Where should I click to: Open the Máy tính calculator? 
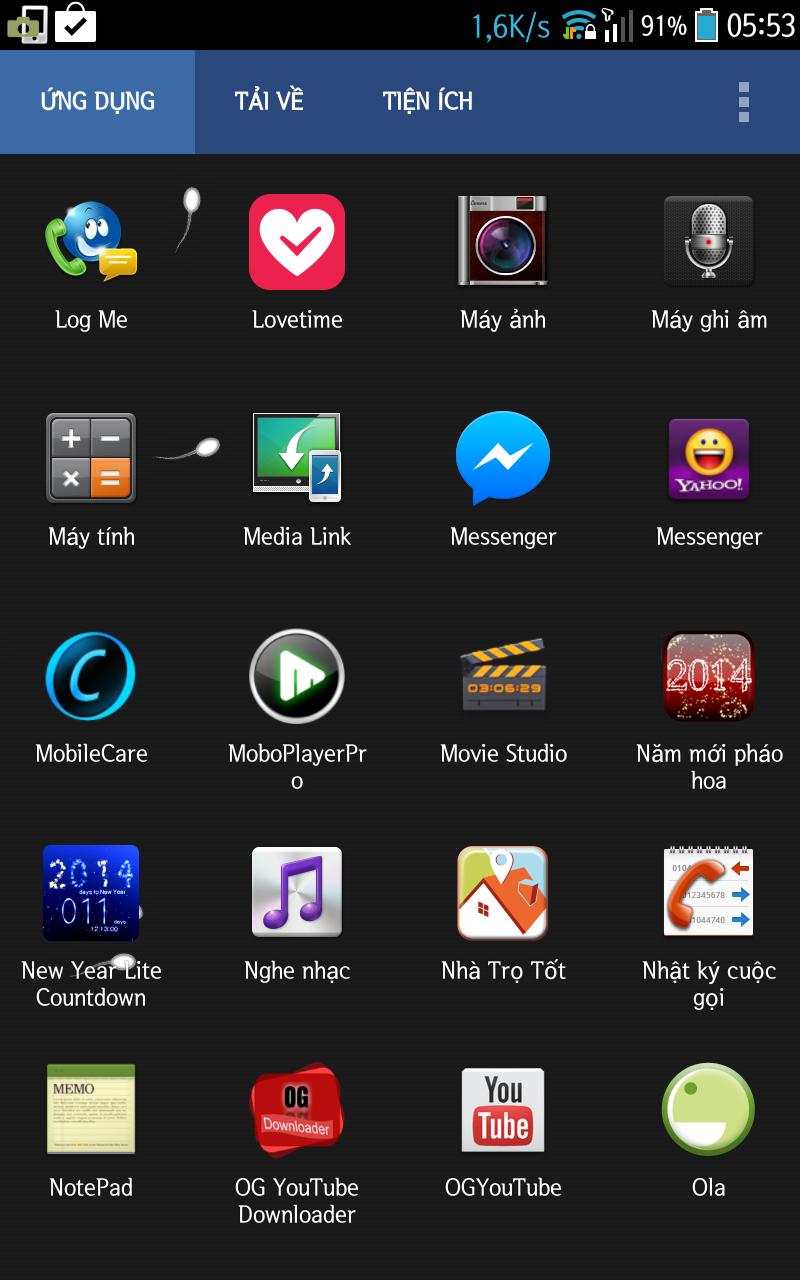tap(91, 458)
